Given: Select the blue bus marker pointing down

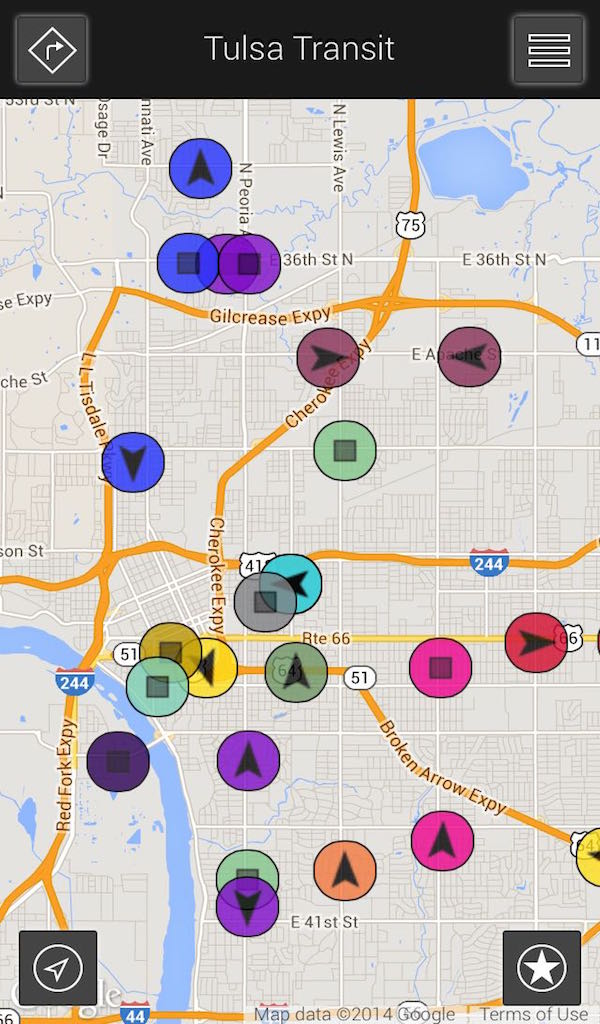Looking at the screenshot, I should coord(133,462).
